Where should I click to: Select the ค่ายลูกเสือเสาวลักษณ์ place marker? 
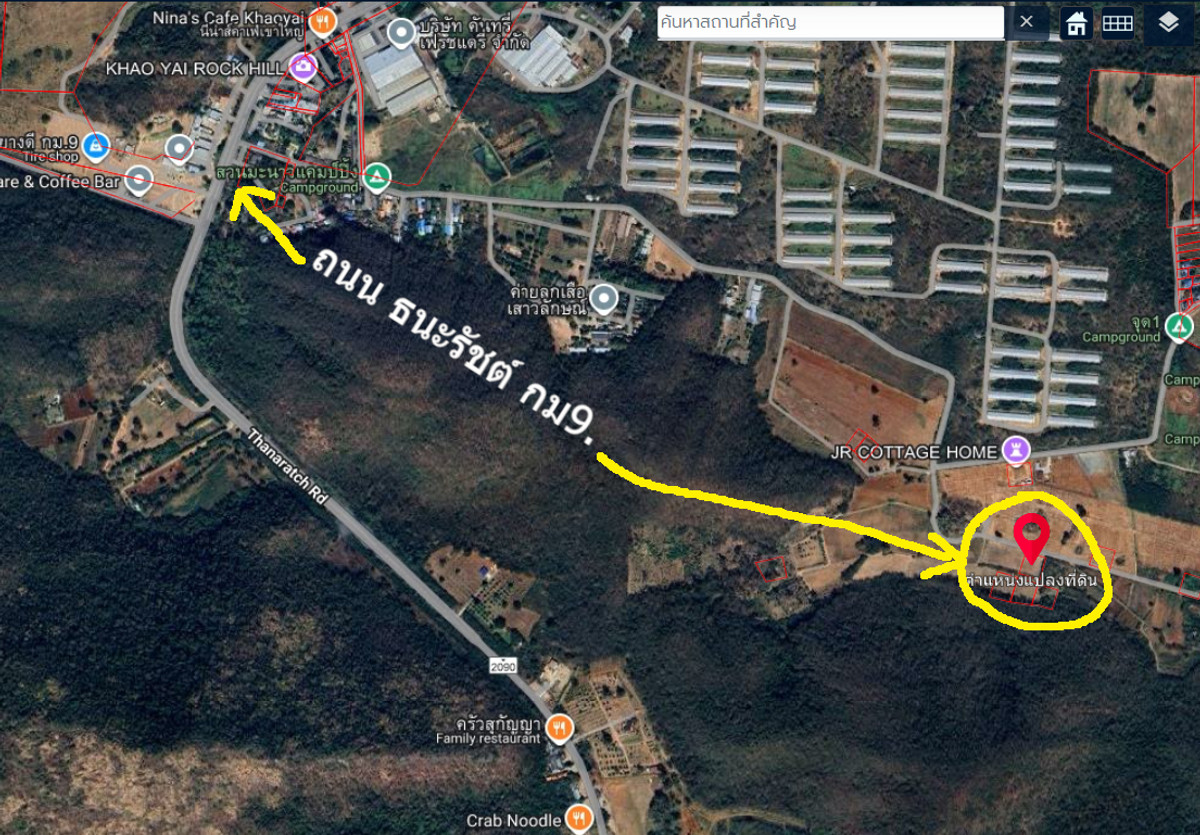(603, 298)
